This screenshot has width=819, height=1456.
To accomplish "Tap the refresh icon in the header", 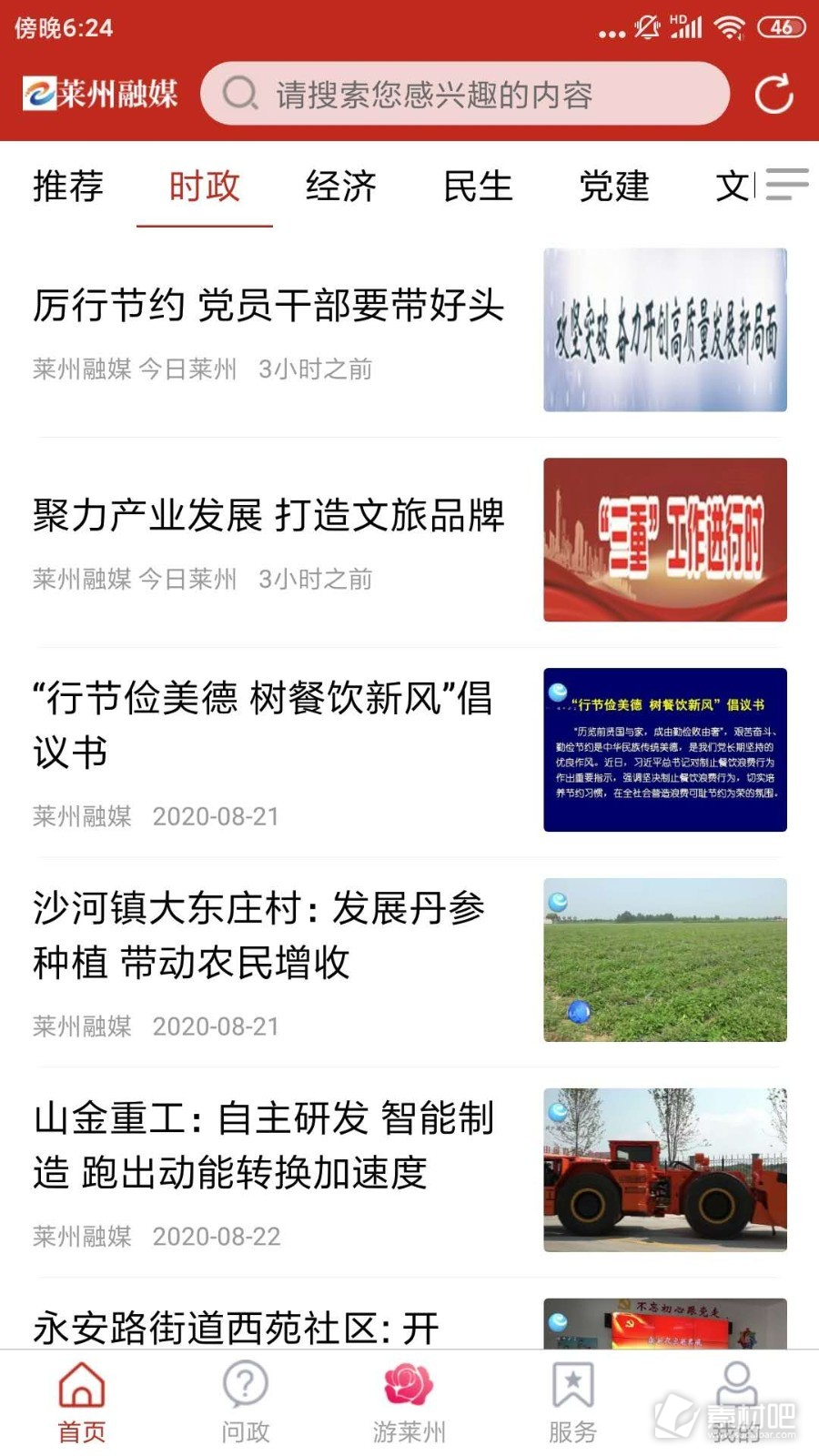I will (x=774, y=94).
